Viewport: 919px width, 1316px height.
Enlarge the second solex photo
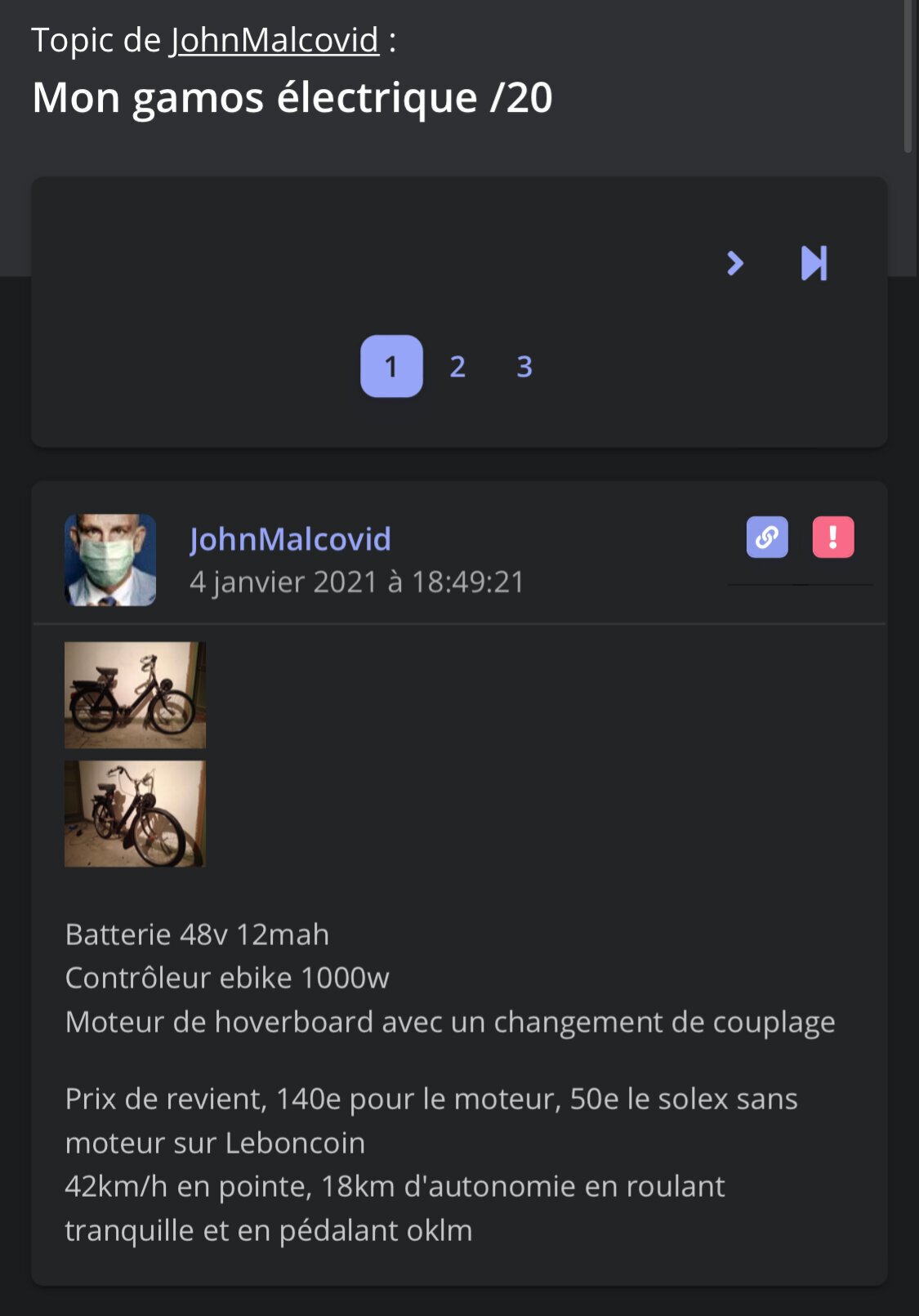[x=135, y=814]
